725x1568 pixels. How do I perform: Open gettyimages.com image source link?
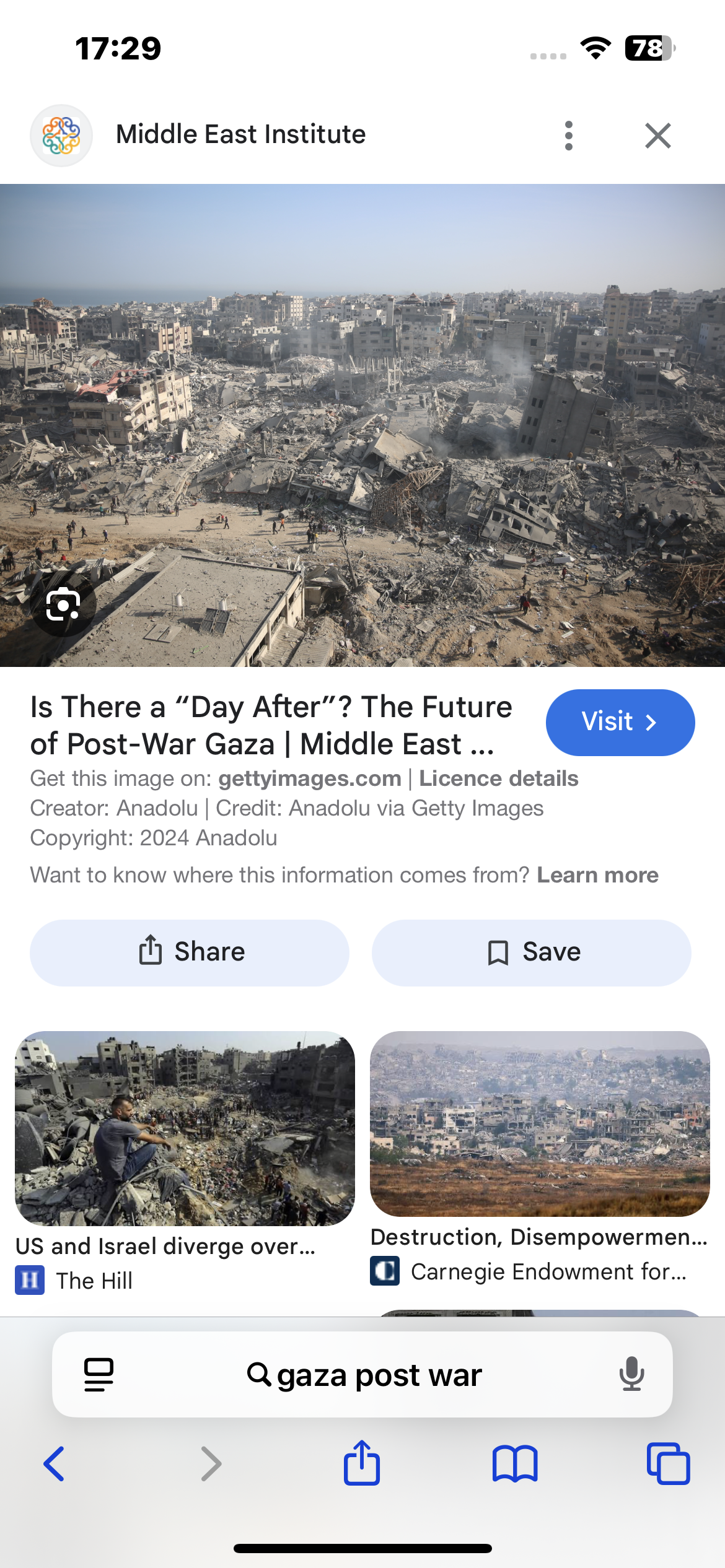point(310,778)
